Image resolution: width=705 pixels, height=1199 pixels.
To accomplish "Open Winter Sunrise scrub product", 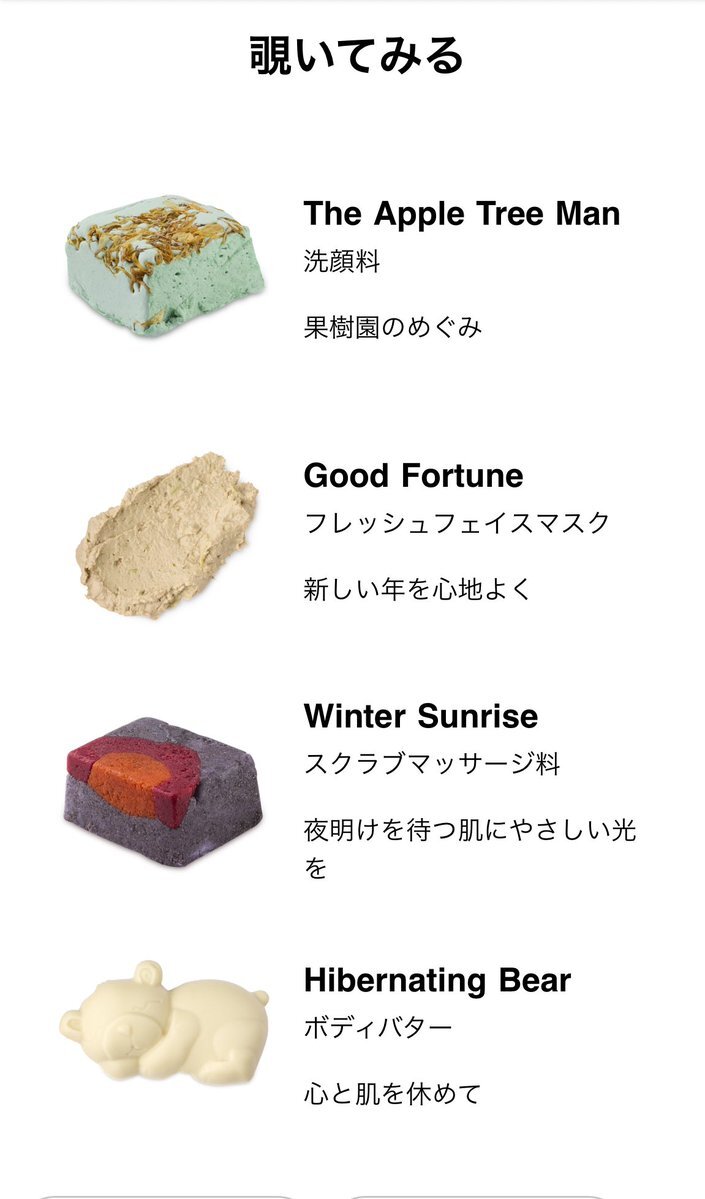I will 420,716.
